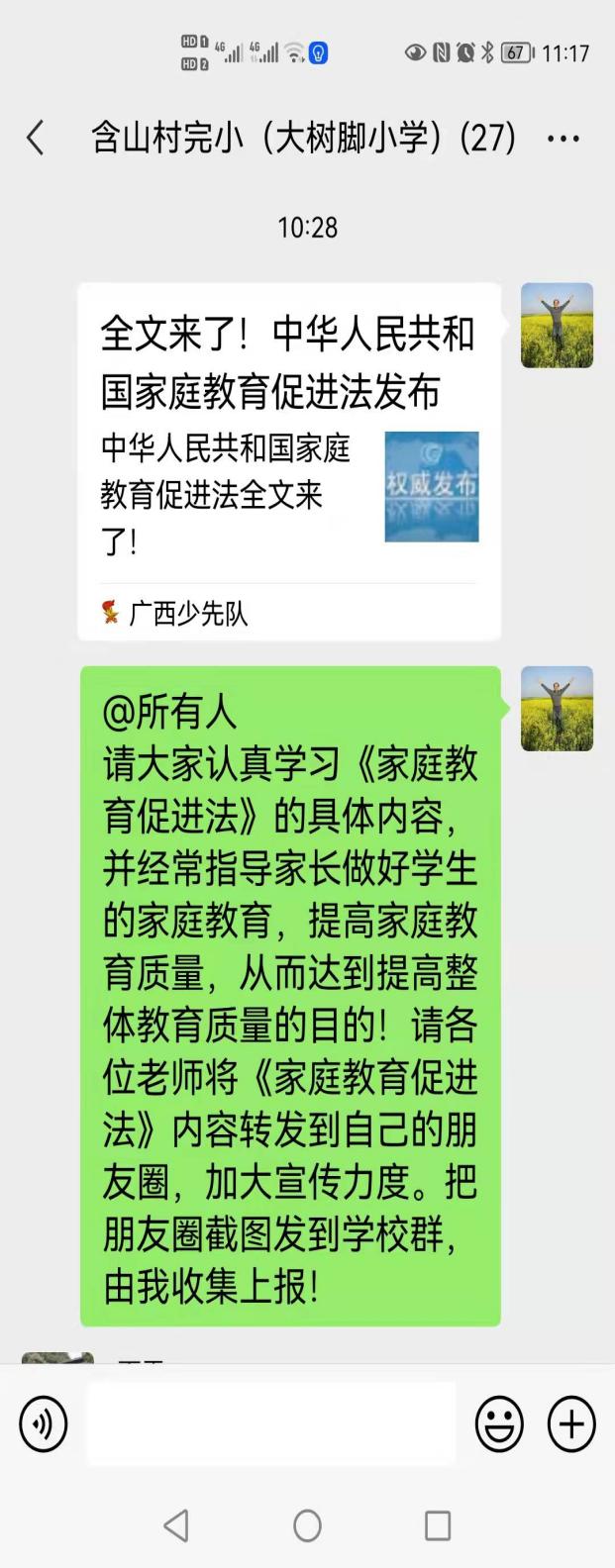This screenshot has width=615, height=1568.
Task: Open the emoji picker
Action: point(499,1424)
